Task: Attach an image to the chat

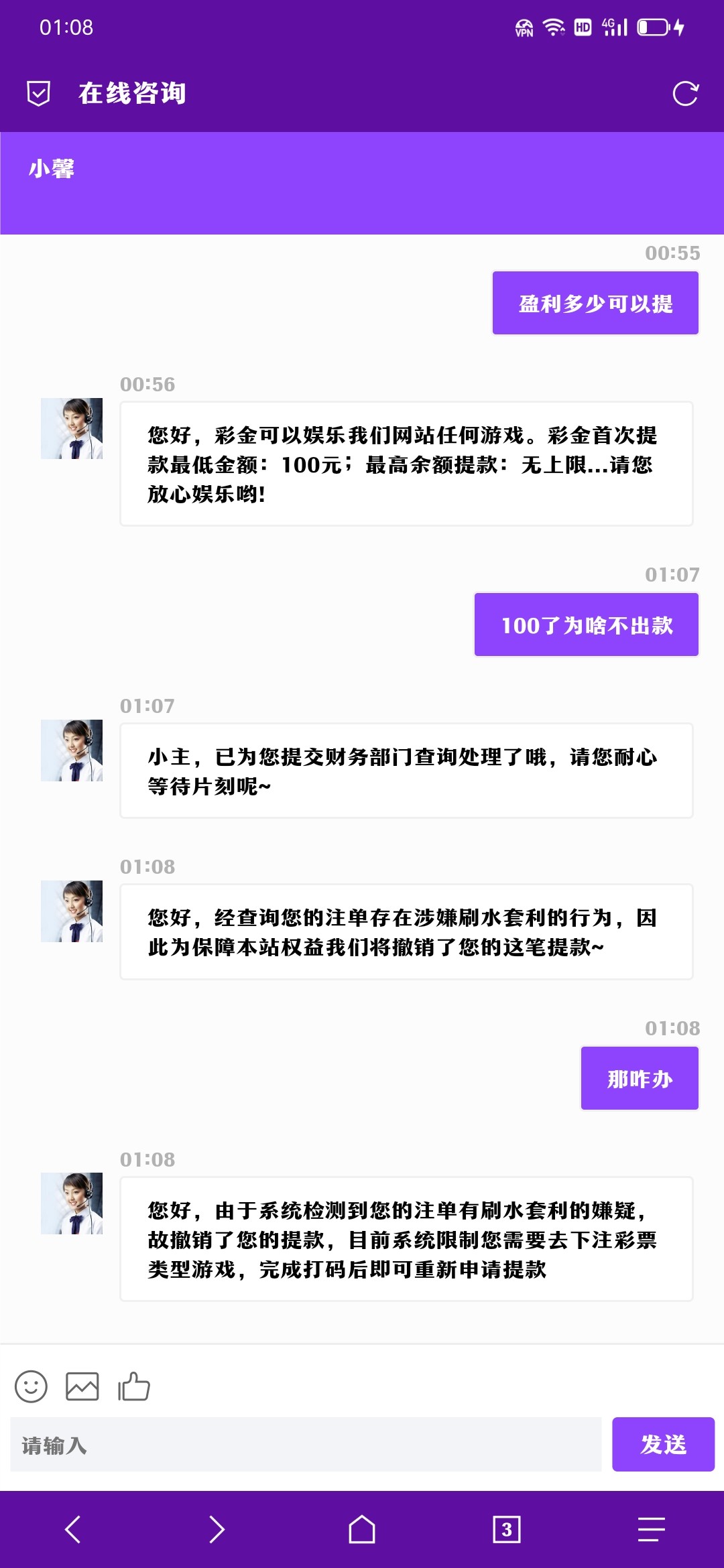Action: pyautogui.click(x=82, y=1386)
